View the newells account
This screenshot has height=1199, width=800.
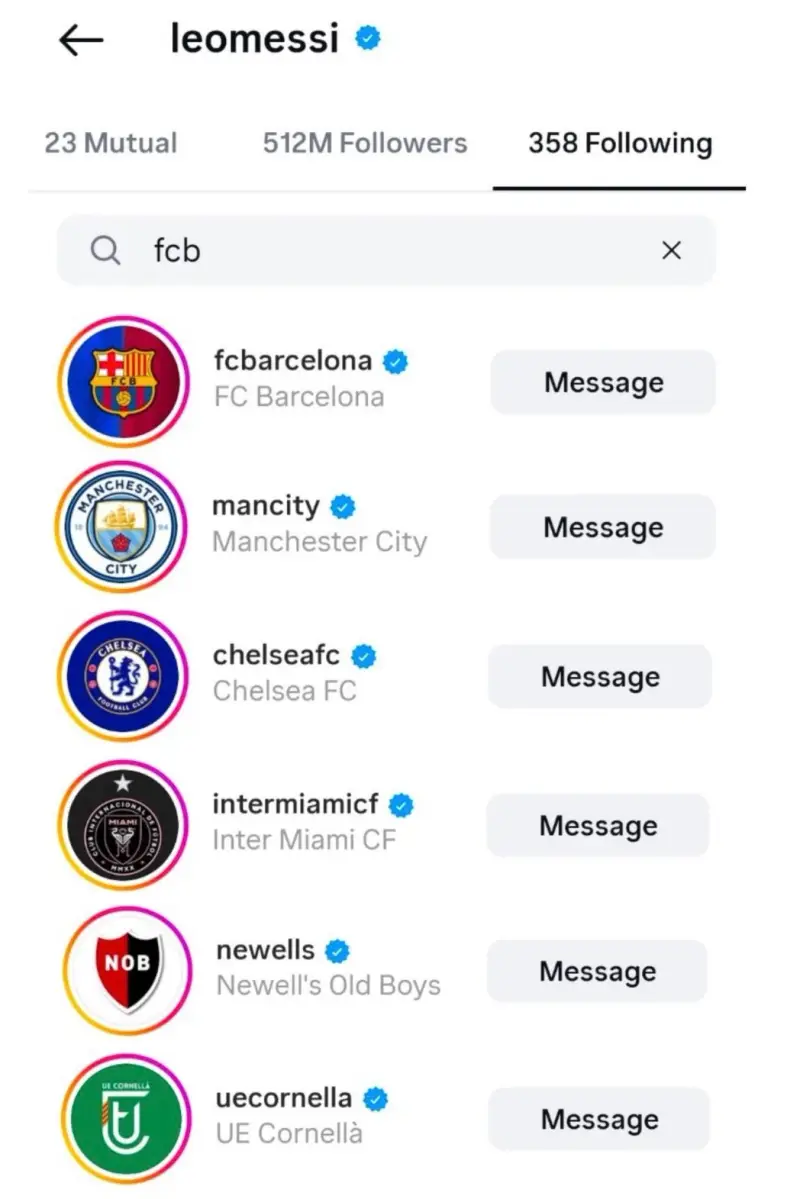(x=266, y=950)
